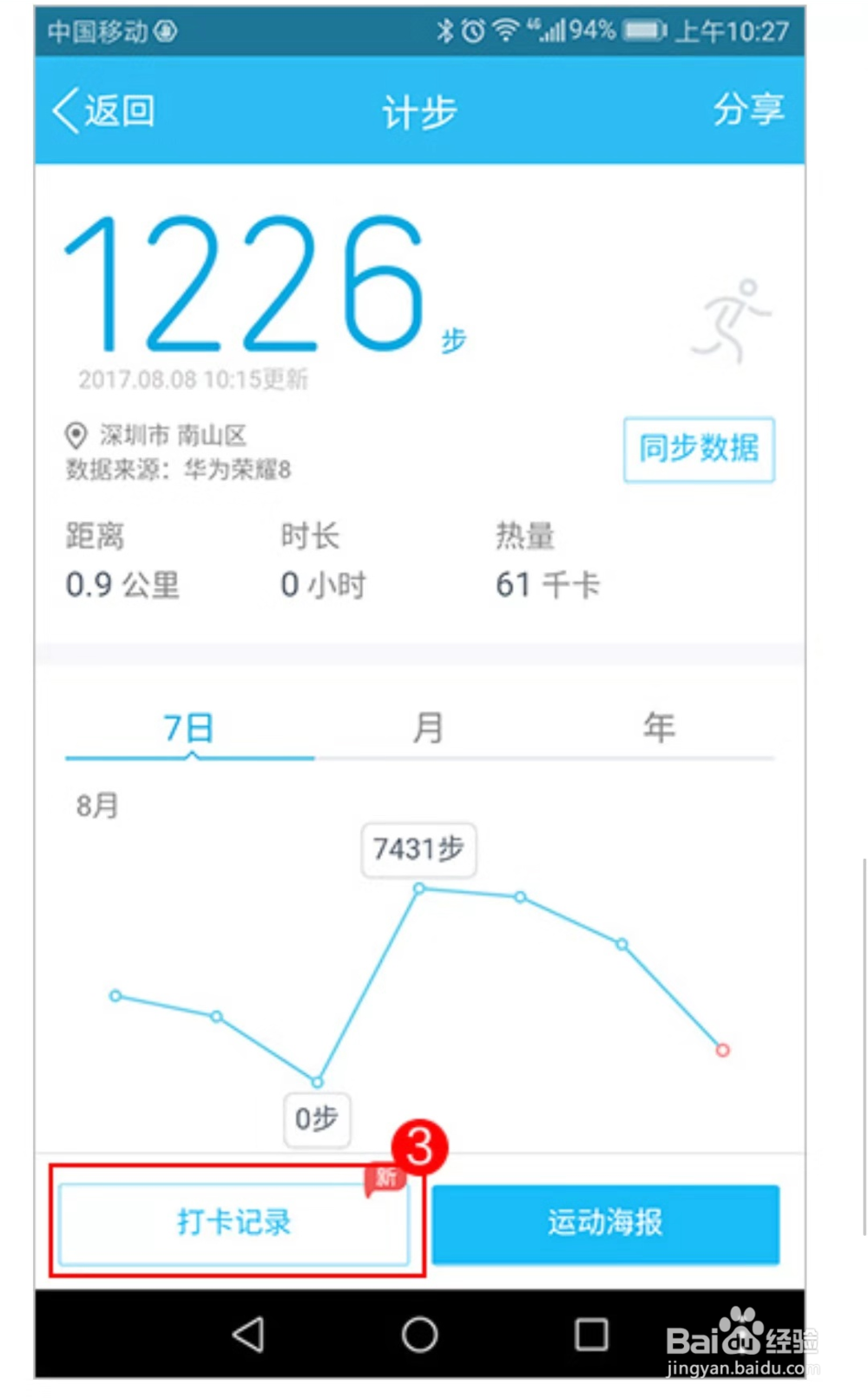Open the 分享 share option
Image resolution: width=868 pixels, height=1398 pixels.
[x=750, y=111]
